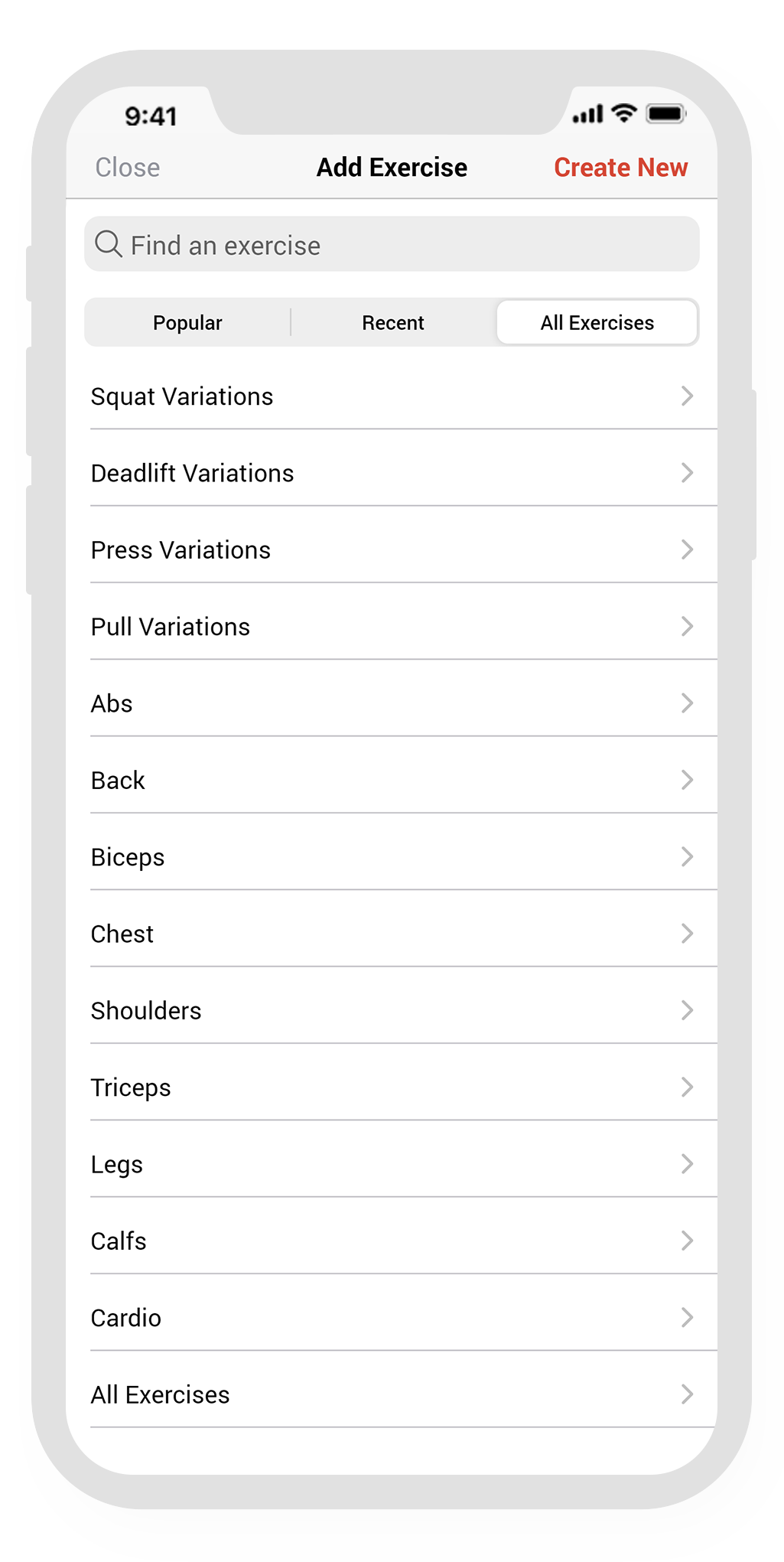The height and width of the screenshot is (1562, 784).
Task: Open Press Variations category
Action: click(392, 549)
